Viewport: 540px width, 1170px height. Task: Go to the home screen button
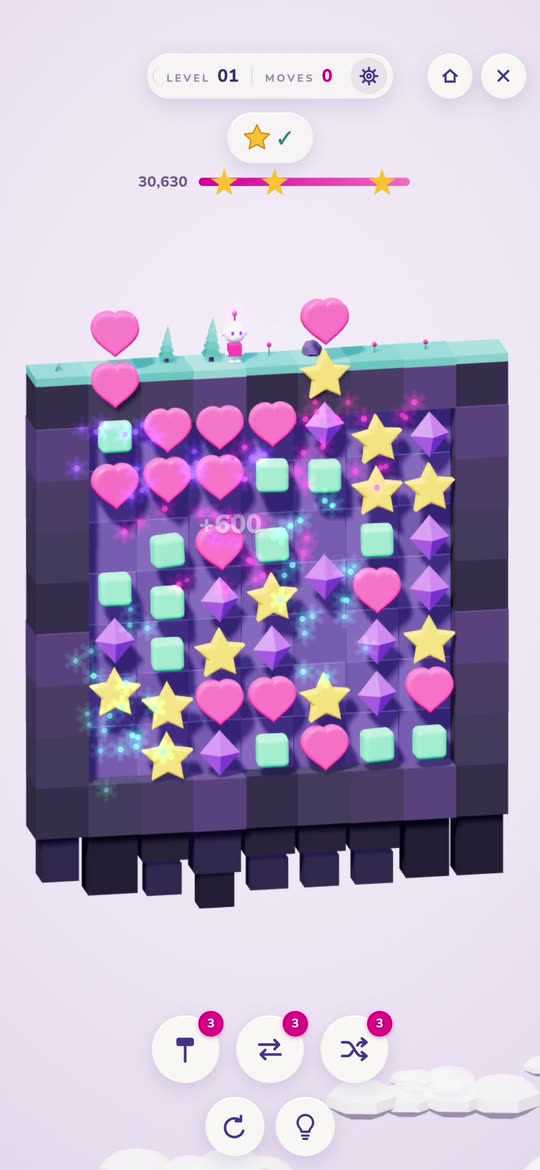[450, 76]
